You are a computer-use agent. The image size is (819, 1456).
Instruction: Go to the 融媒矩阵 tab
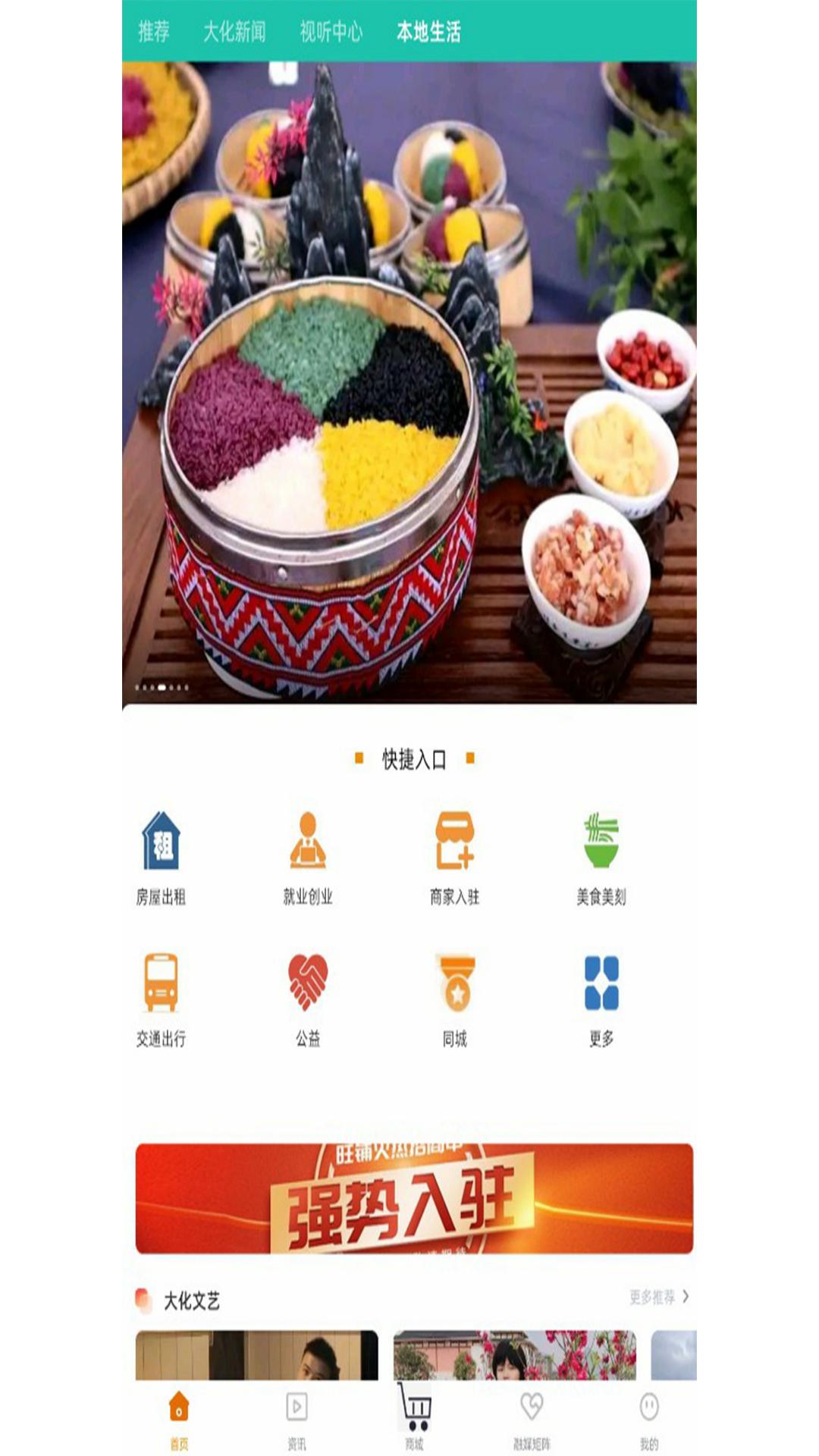click(532, 1420)
